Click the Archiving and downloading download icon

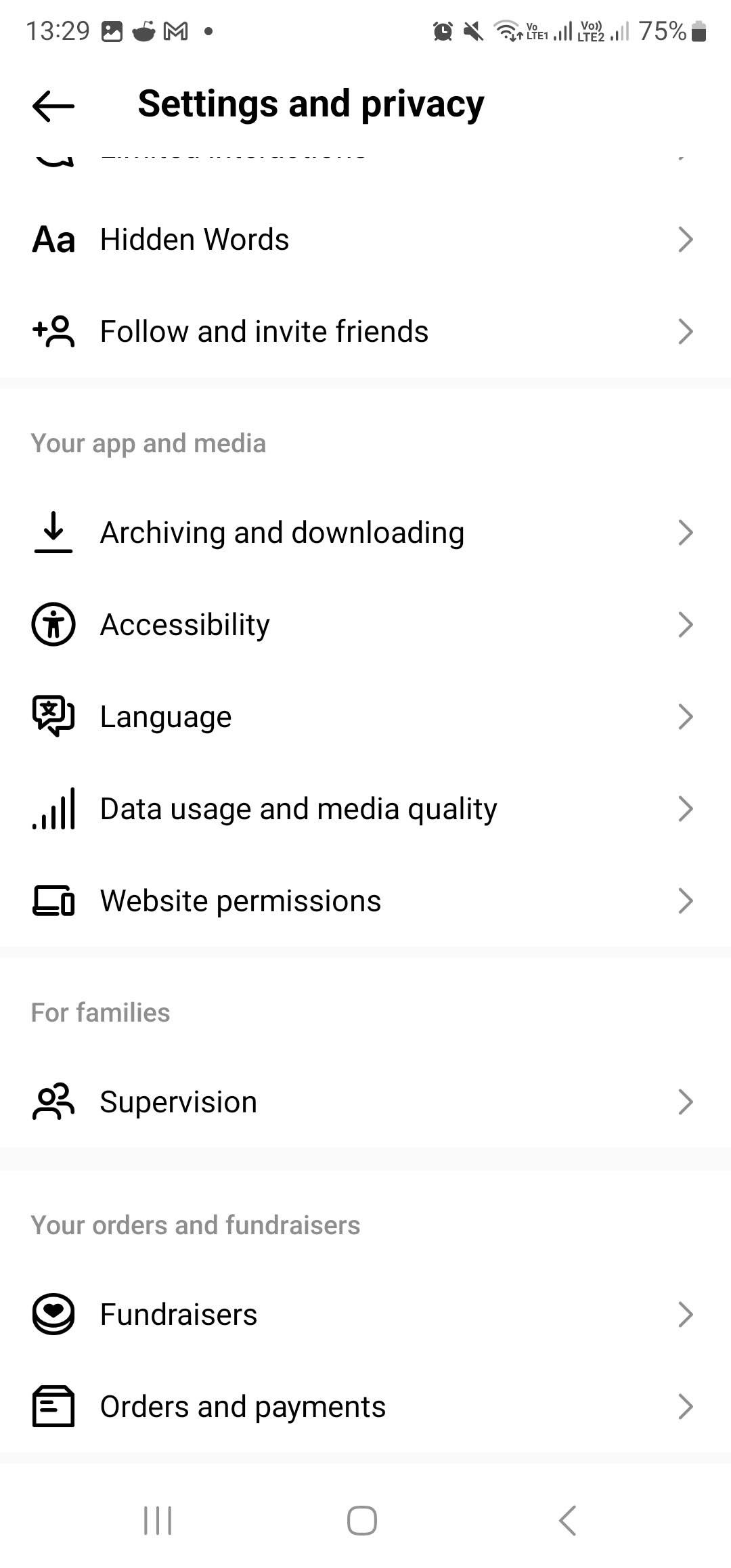(x=53, y=532)
